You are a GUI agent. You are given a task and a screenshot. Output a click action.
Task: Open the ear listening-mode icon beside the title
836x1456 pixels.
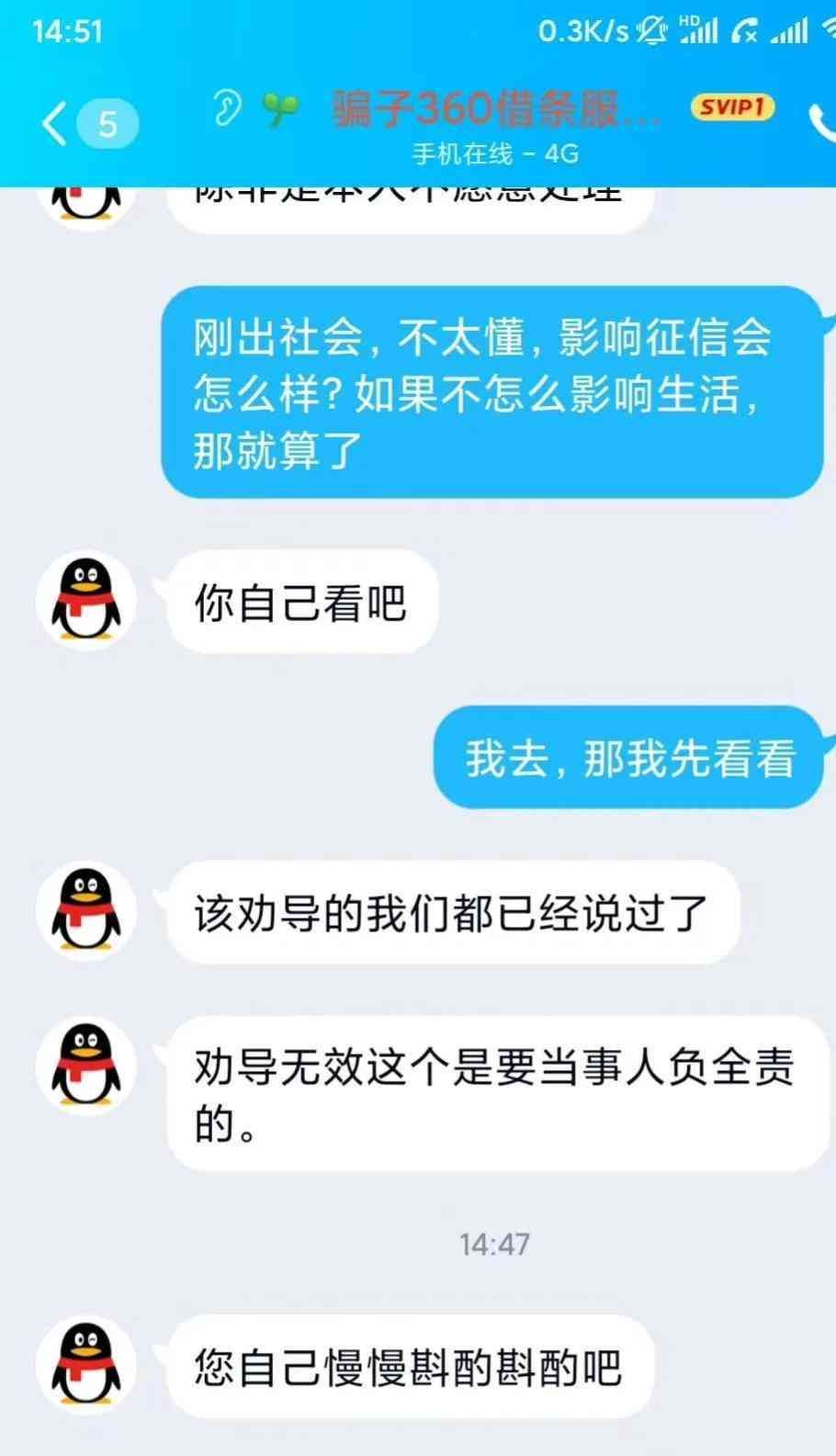coord(226,108)
